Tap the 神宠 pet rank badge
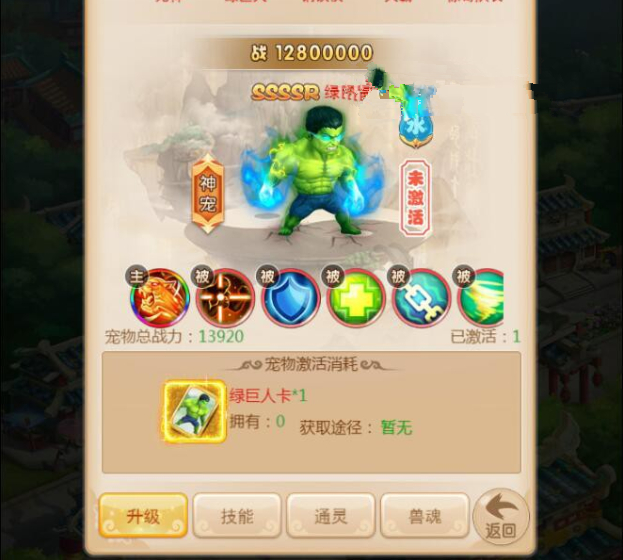The image size is (623, 560). (208, 195)
